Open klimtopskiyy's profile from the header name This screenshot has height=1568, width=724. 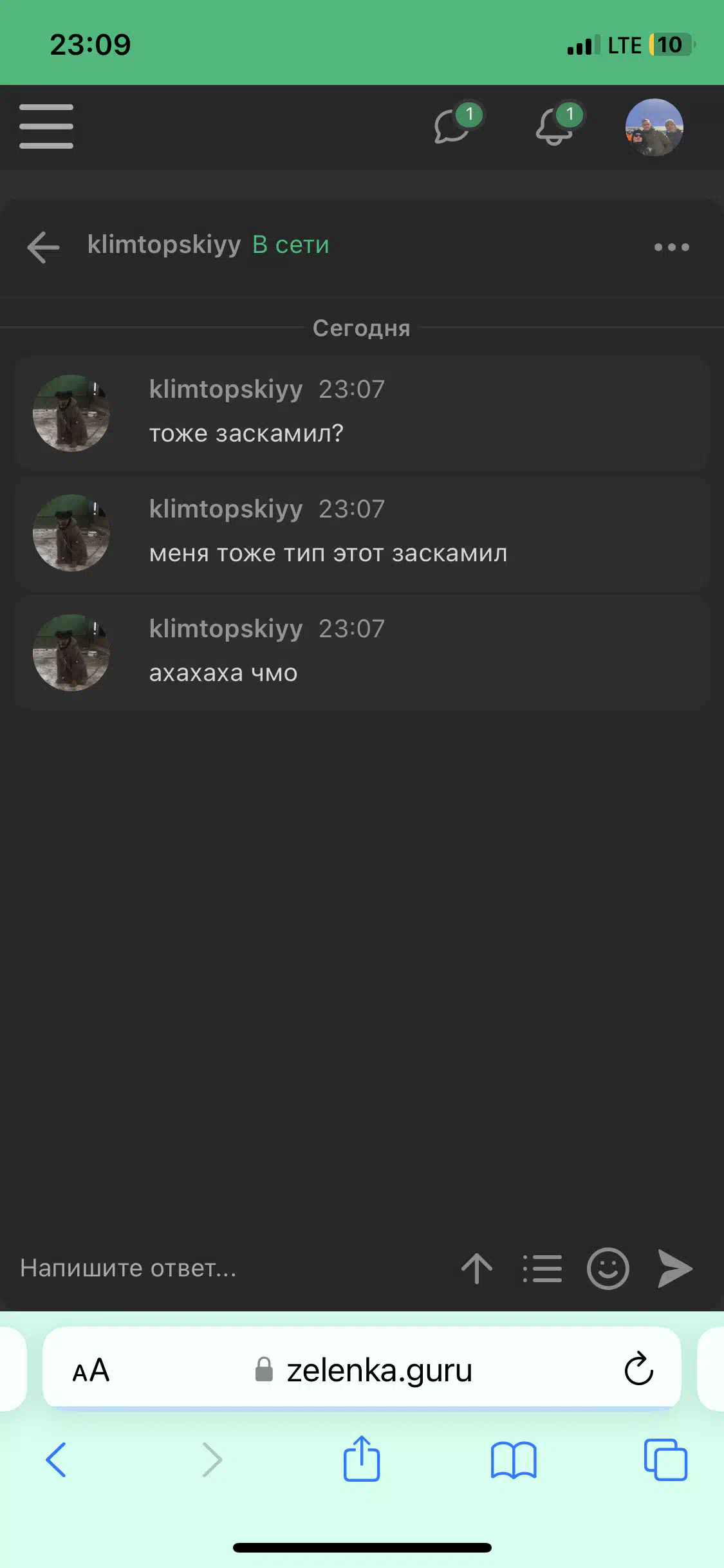(164, 245)
